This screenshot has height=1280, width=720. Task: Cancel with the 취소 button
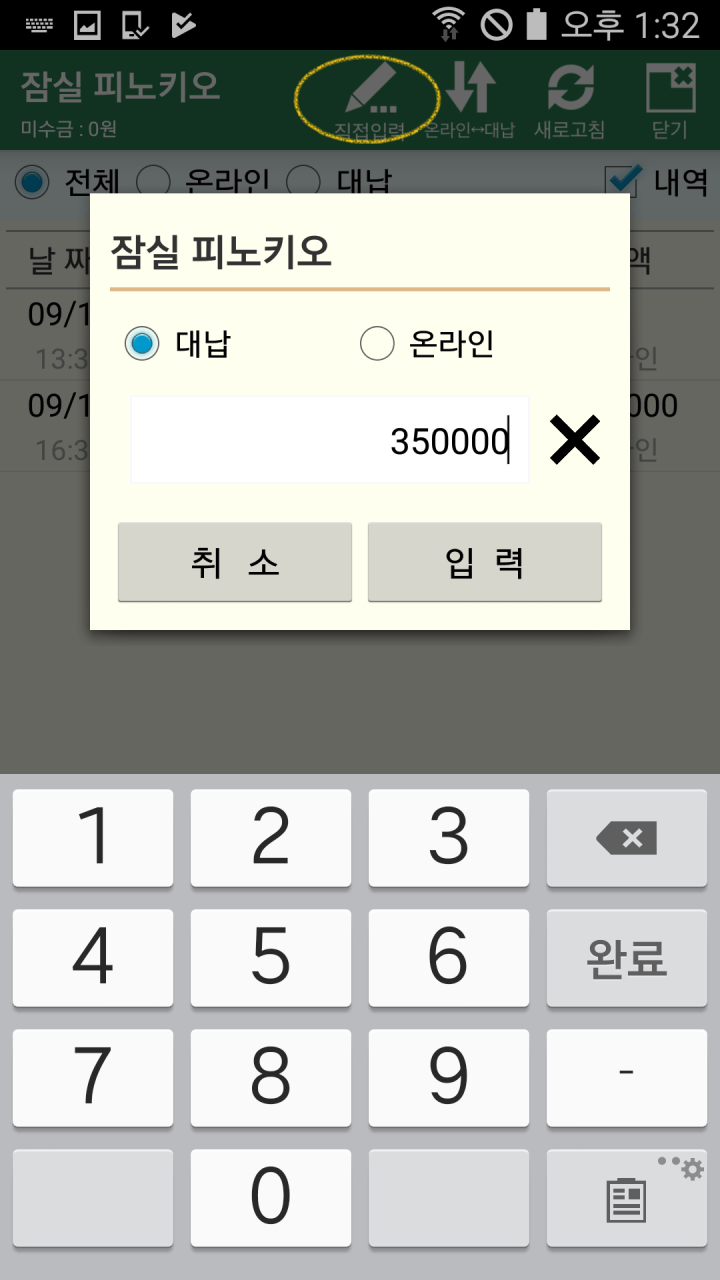235,562
